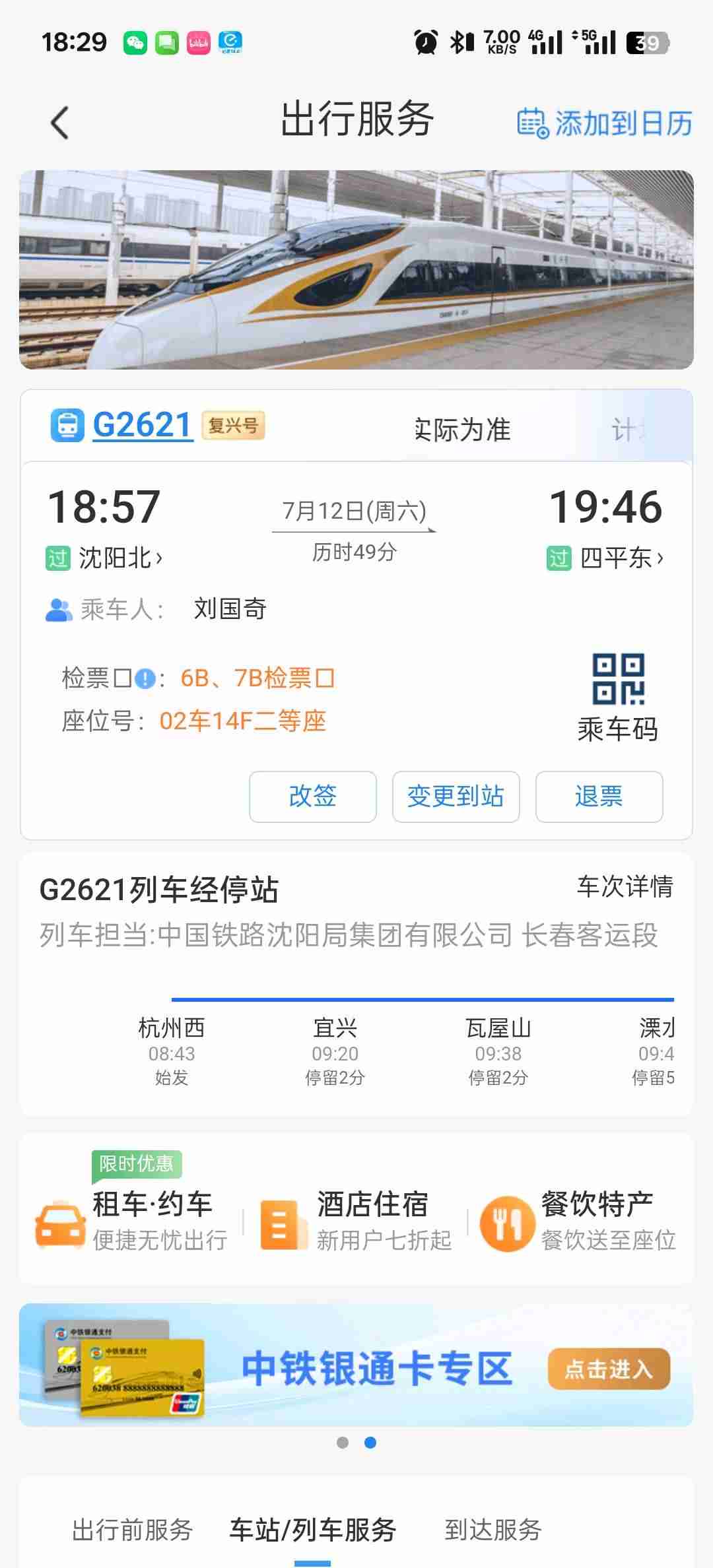Go back using the back arrow
Viewport: 713px width, 1568px height.
[59, 123]
